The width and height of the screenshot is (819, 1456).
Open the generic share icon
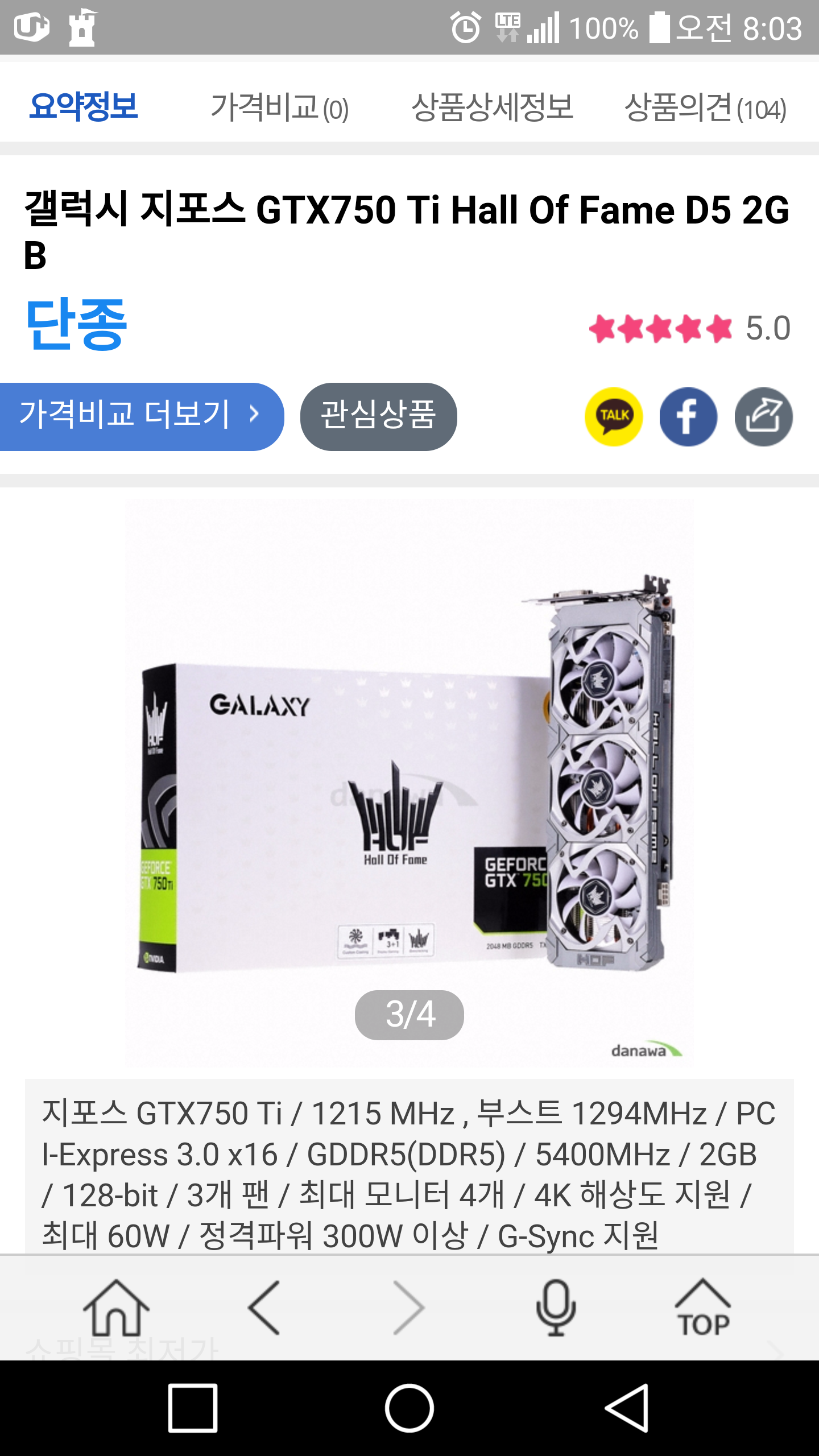click(763, 416)
